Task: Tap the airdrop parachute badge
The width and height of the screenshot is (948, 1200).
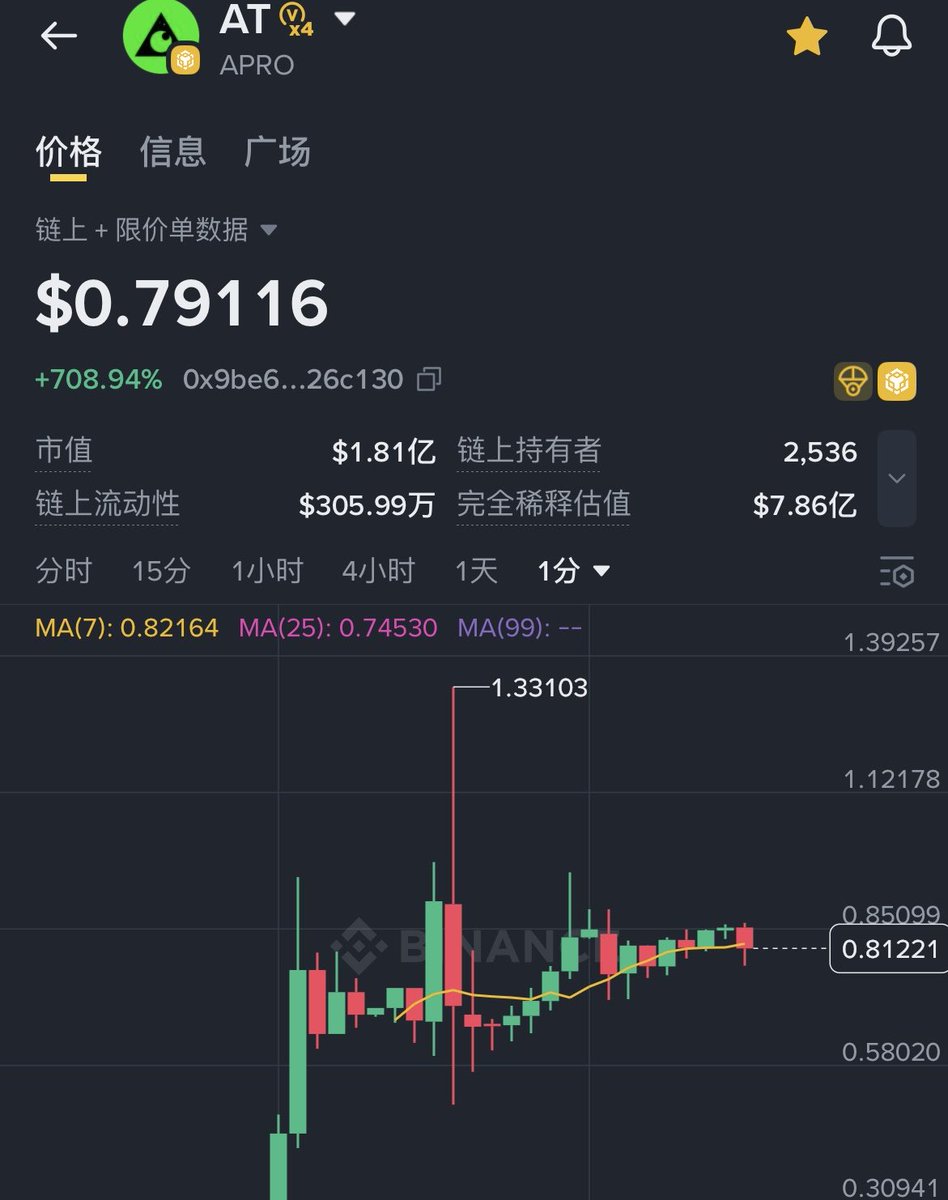Action: [x=853, y=381]
